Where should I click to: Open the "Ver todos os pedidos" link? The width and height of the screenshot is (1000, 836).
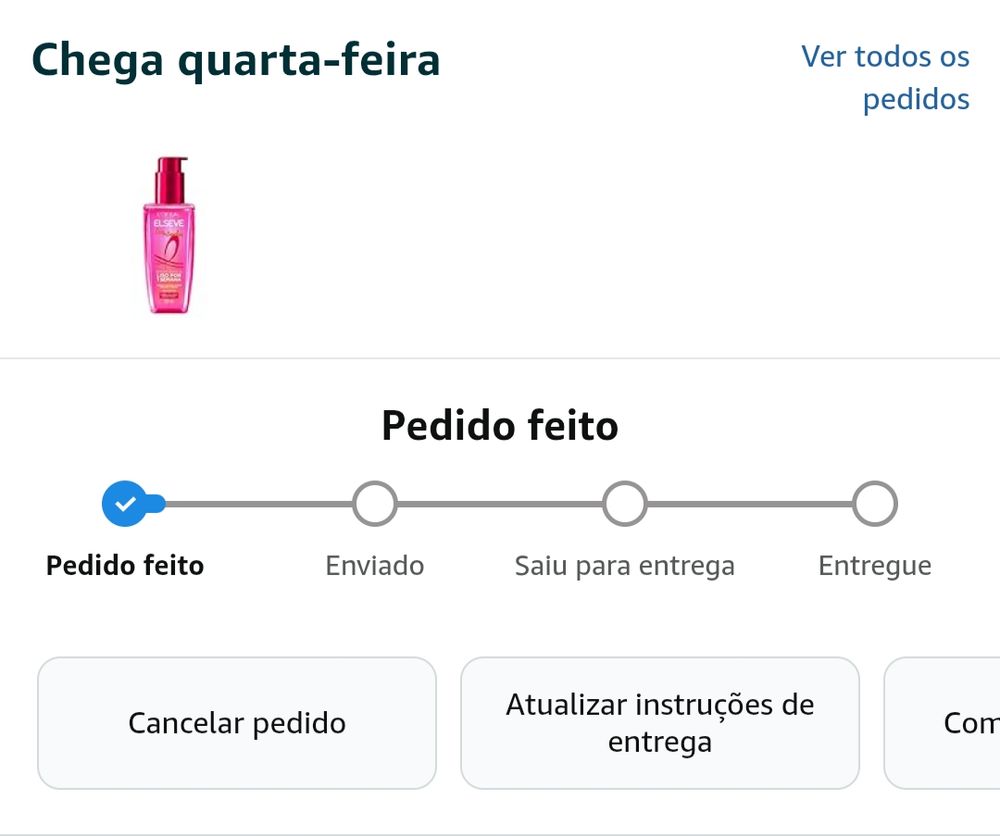(885, 78)
